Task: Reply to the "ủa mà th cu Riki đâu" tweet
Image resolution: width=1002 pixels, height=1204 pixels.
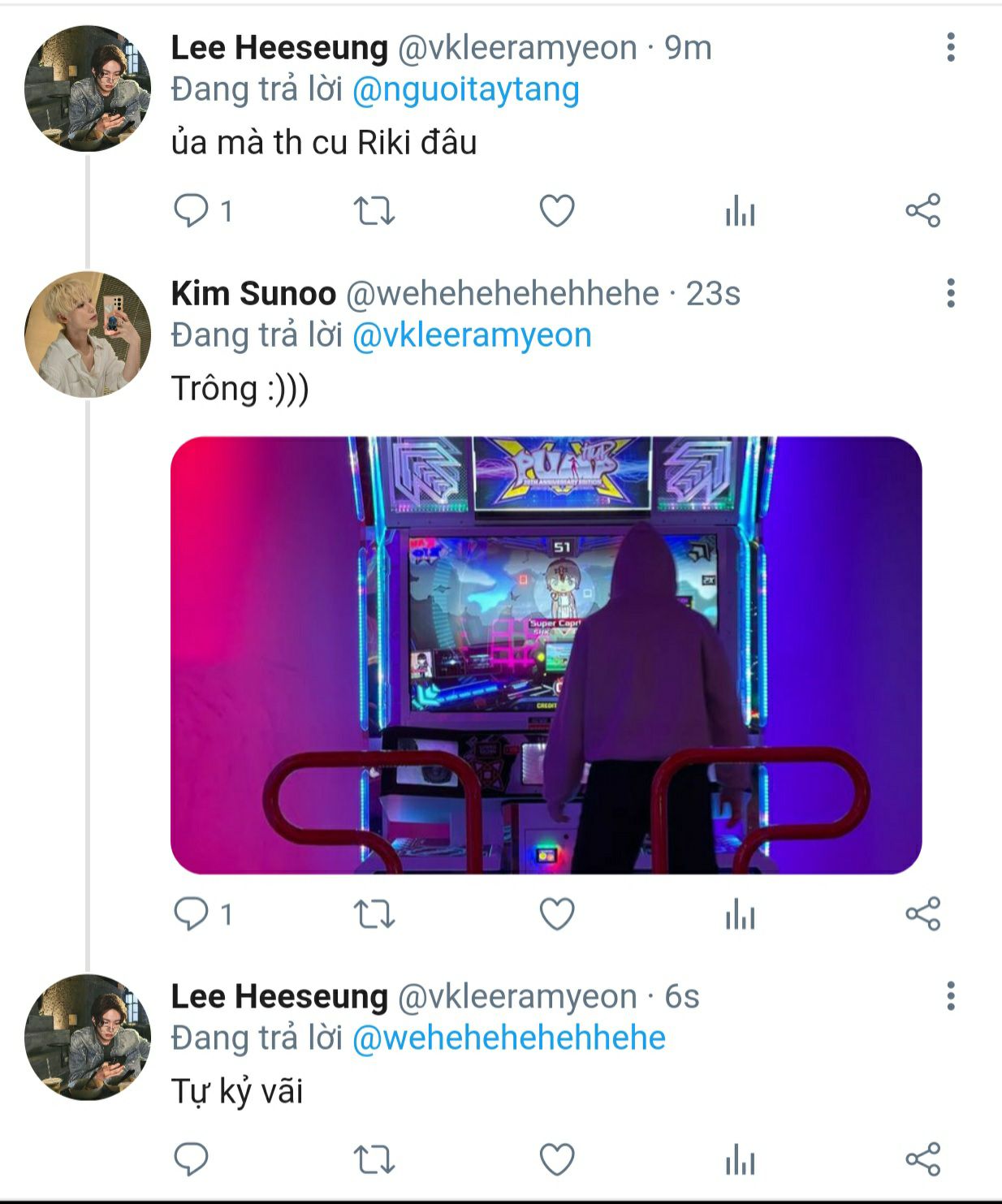Action: pos(192,211)
